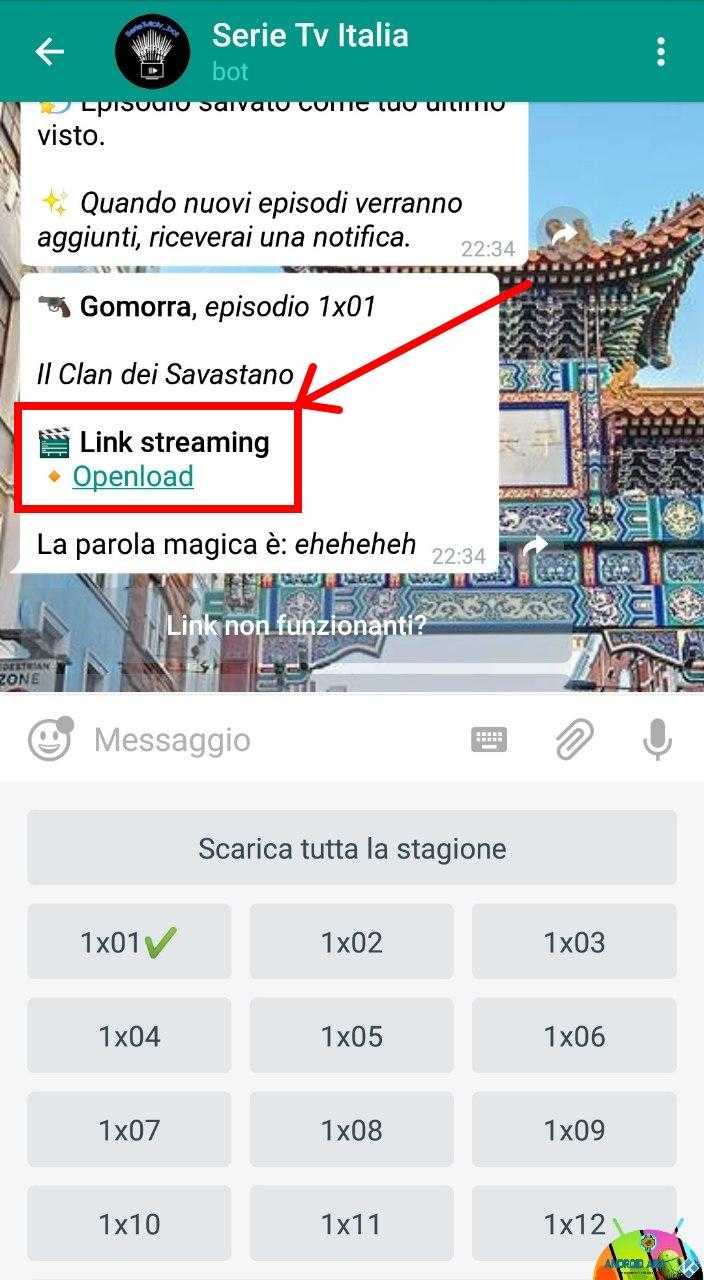Open the Serie Tv Italia bot profile
The width and height of the screenshot is (704, 1280).
click(x=310, y=52)
